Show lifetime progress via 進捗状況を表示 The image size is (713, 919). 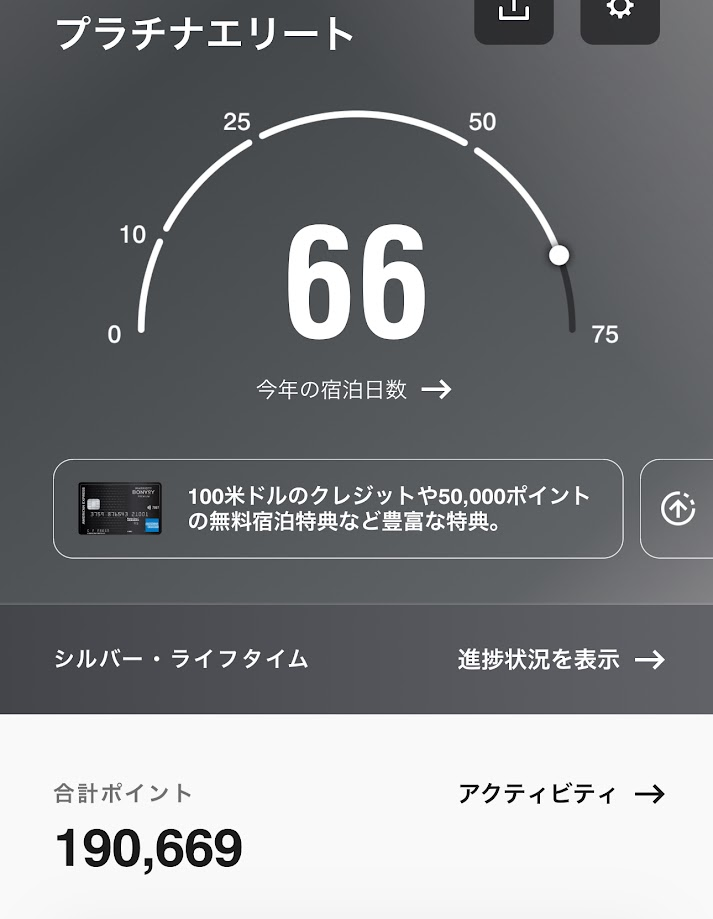click(x=560, y=659)
